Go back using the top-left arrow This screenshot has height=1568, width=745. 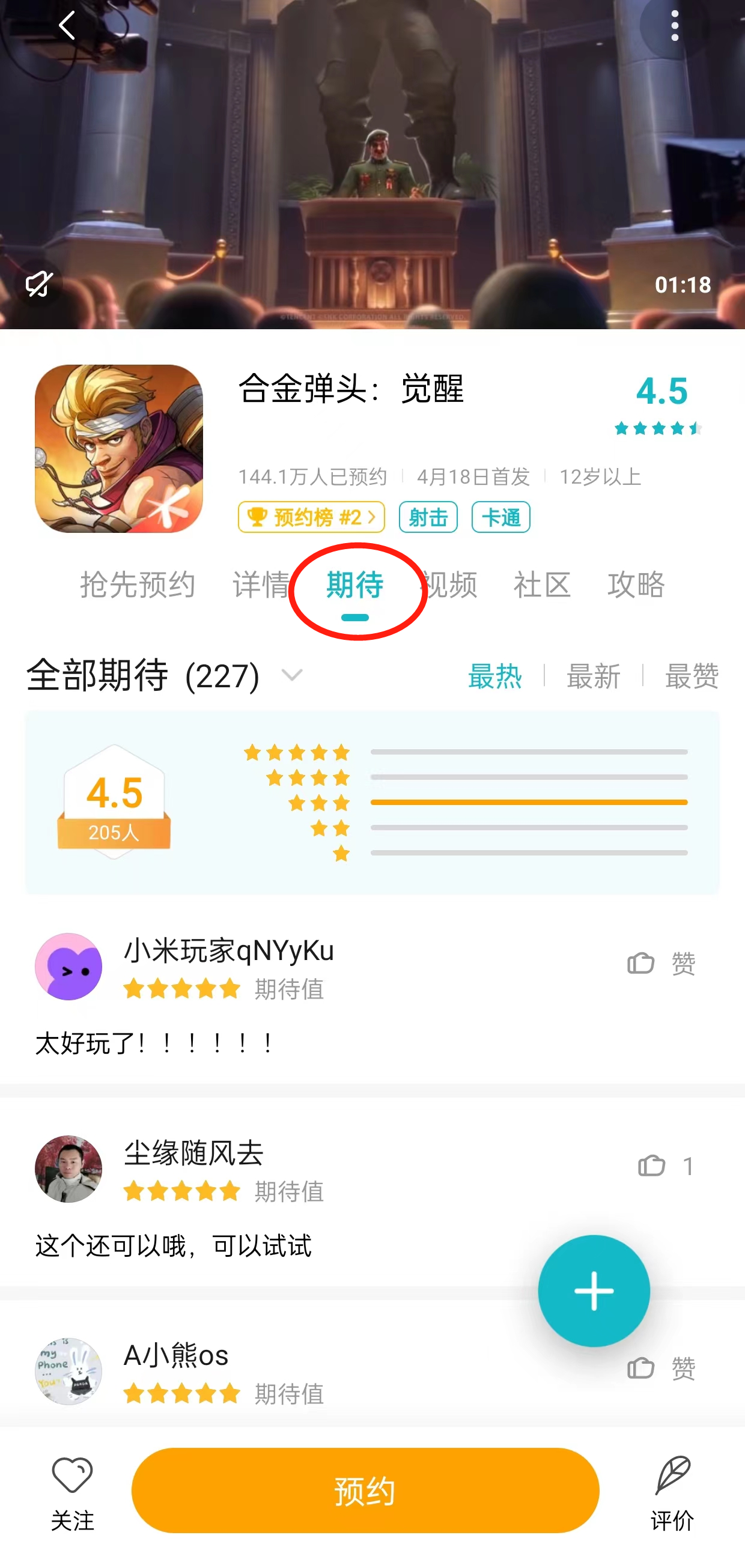[x=67, y=26]
